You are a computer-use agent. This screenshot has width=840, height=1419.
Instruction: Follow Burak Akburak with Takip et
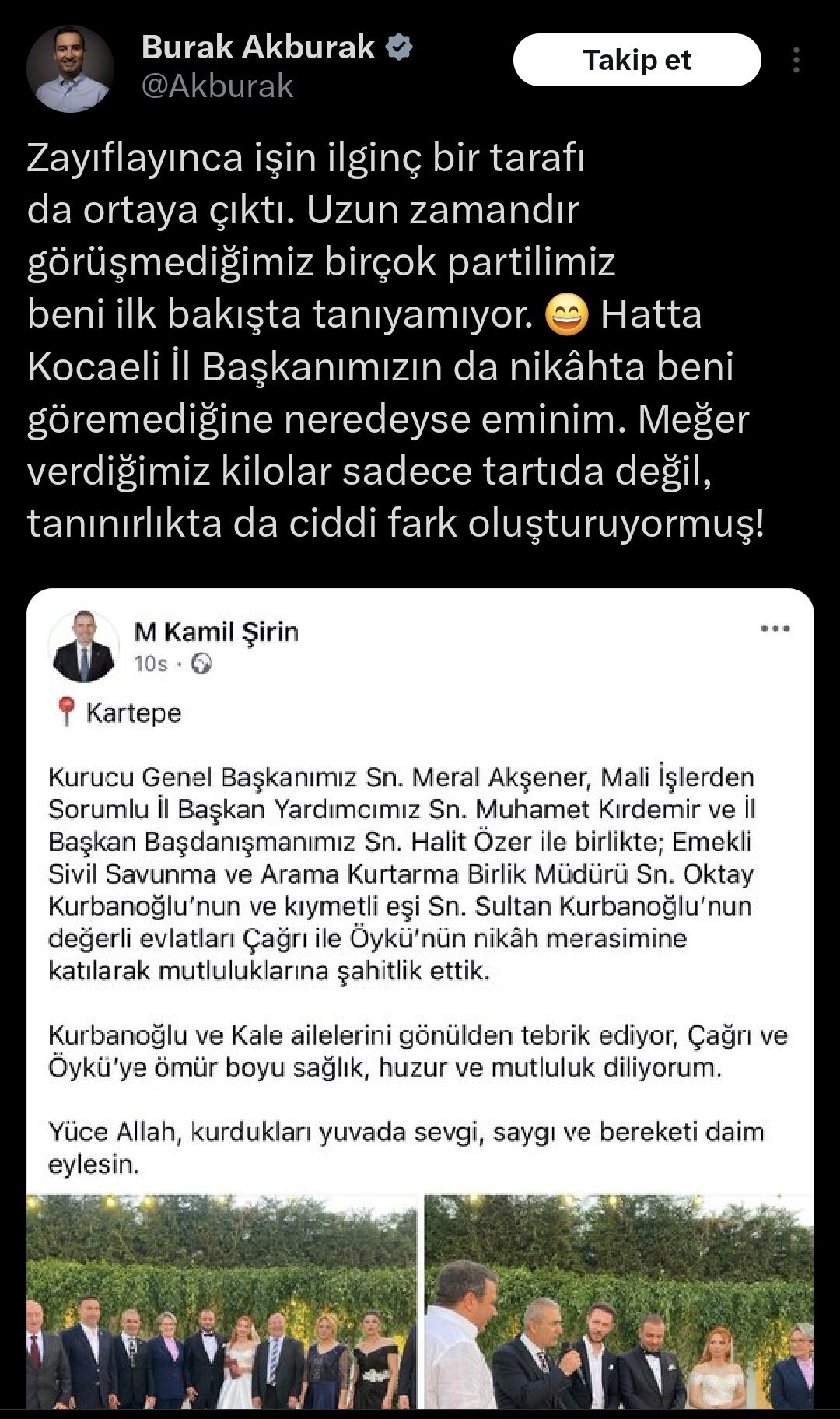coord(637,60)
